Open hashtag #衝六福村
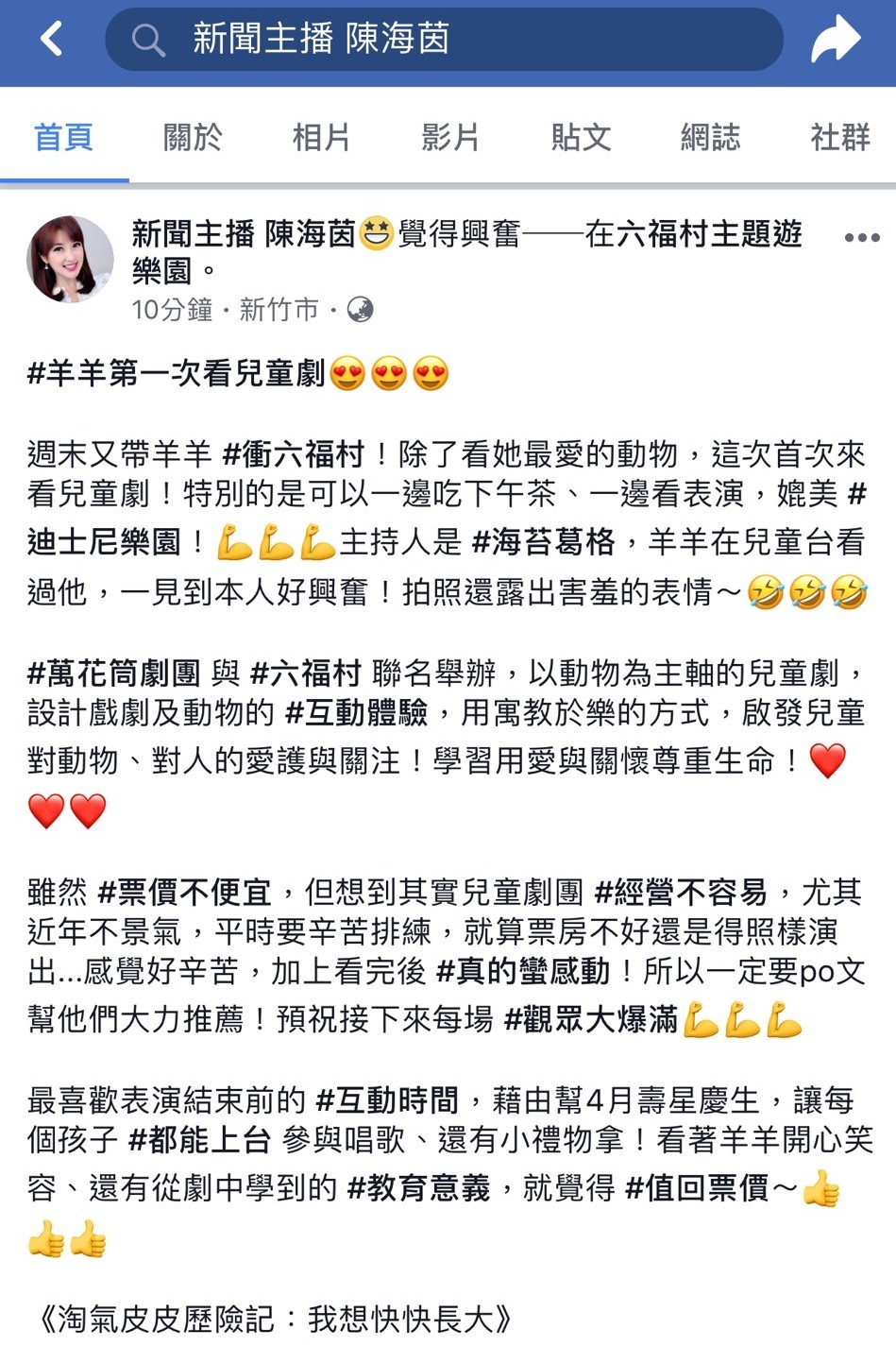The image size is (896, 1346). pos(294,455)
